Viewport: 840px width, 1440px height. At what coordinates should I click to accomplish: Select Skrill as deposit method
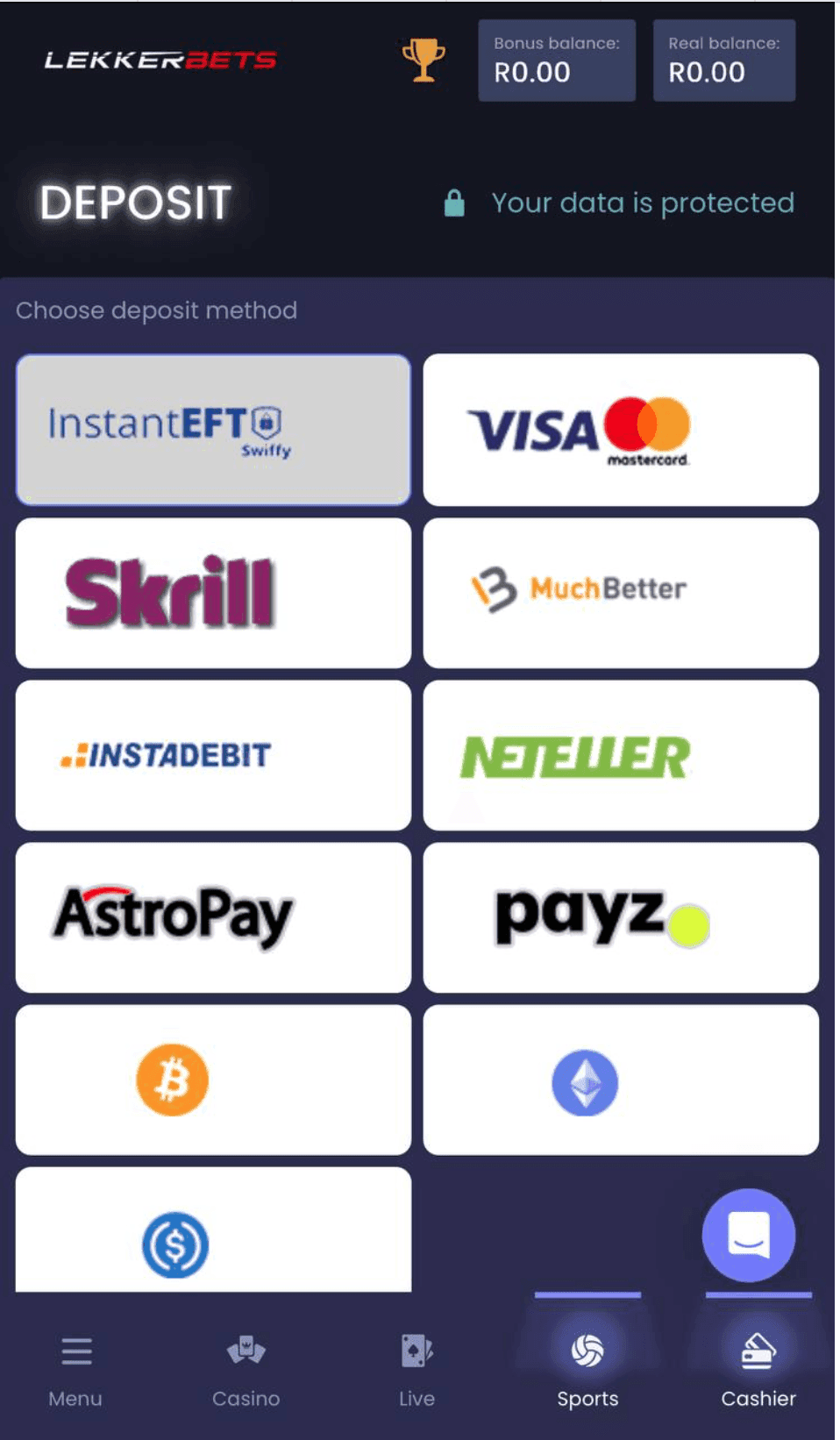[213, 593]
